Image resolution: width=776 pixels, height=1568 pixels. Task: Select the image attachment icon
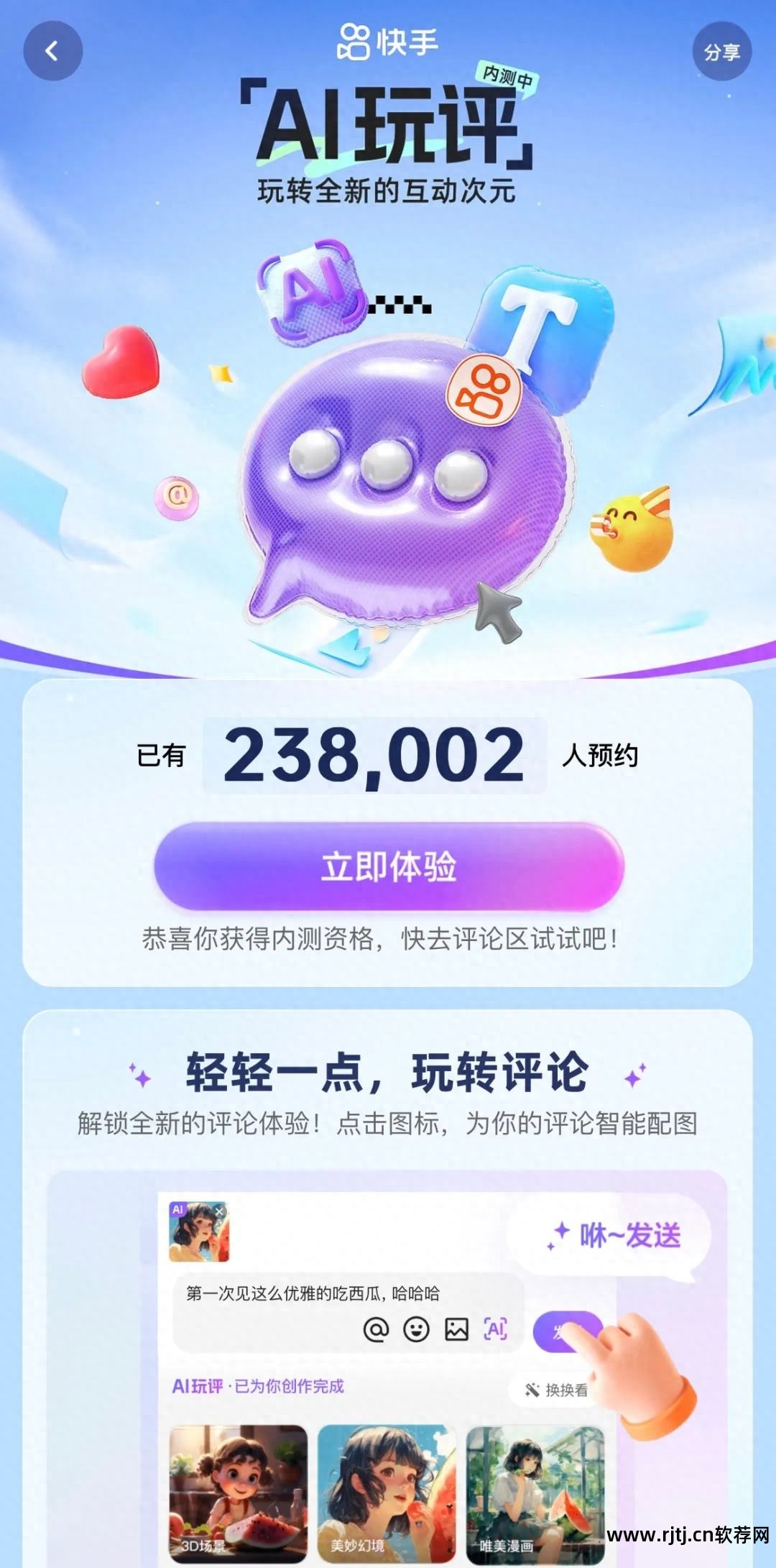pyautogui.click(x=458, y=1329)
